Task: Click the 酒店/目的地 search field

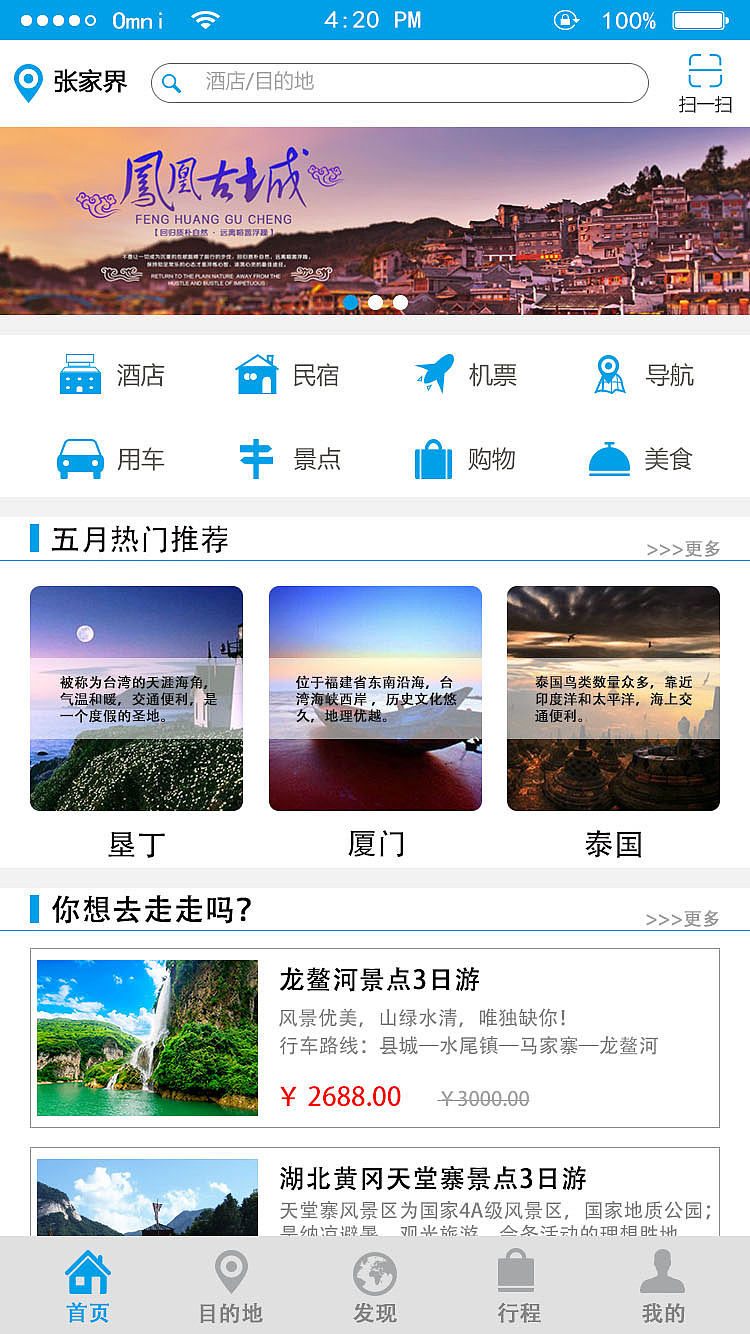Action: point(400,83)
